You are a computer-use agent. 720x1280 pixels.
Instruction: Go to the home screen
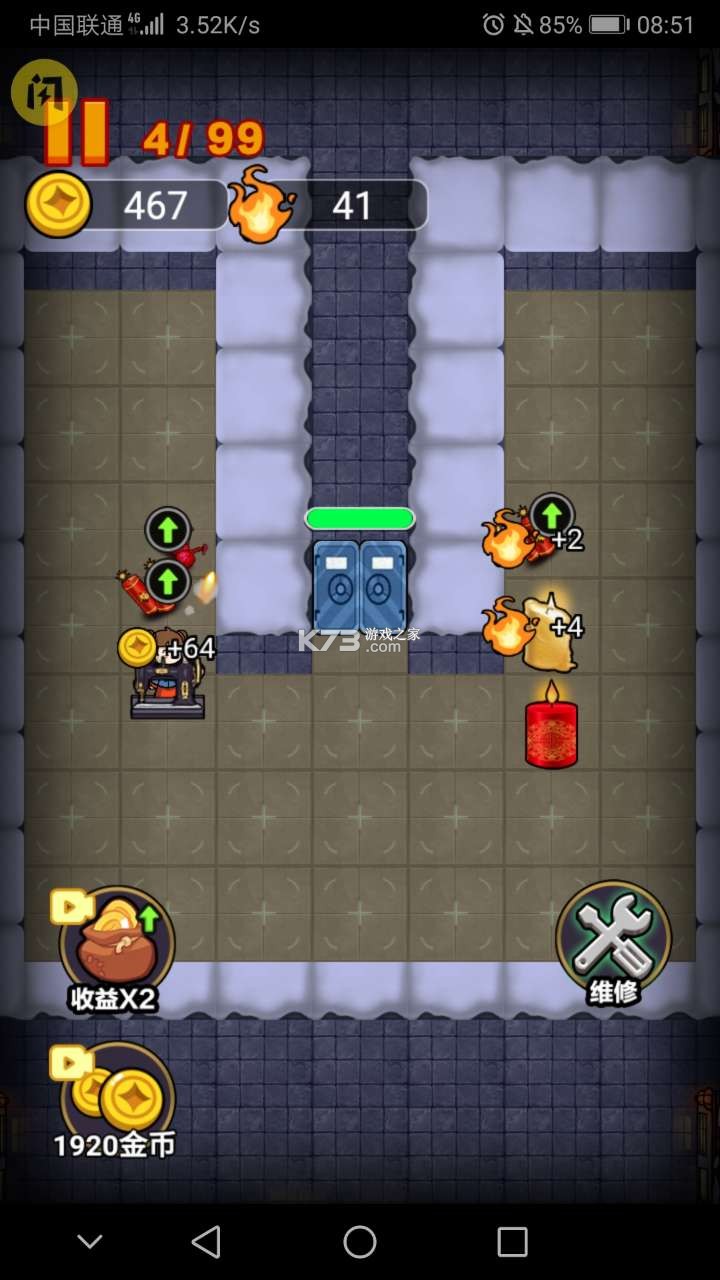point(360,1242)
